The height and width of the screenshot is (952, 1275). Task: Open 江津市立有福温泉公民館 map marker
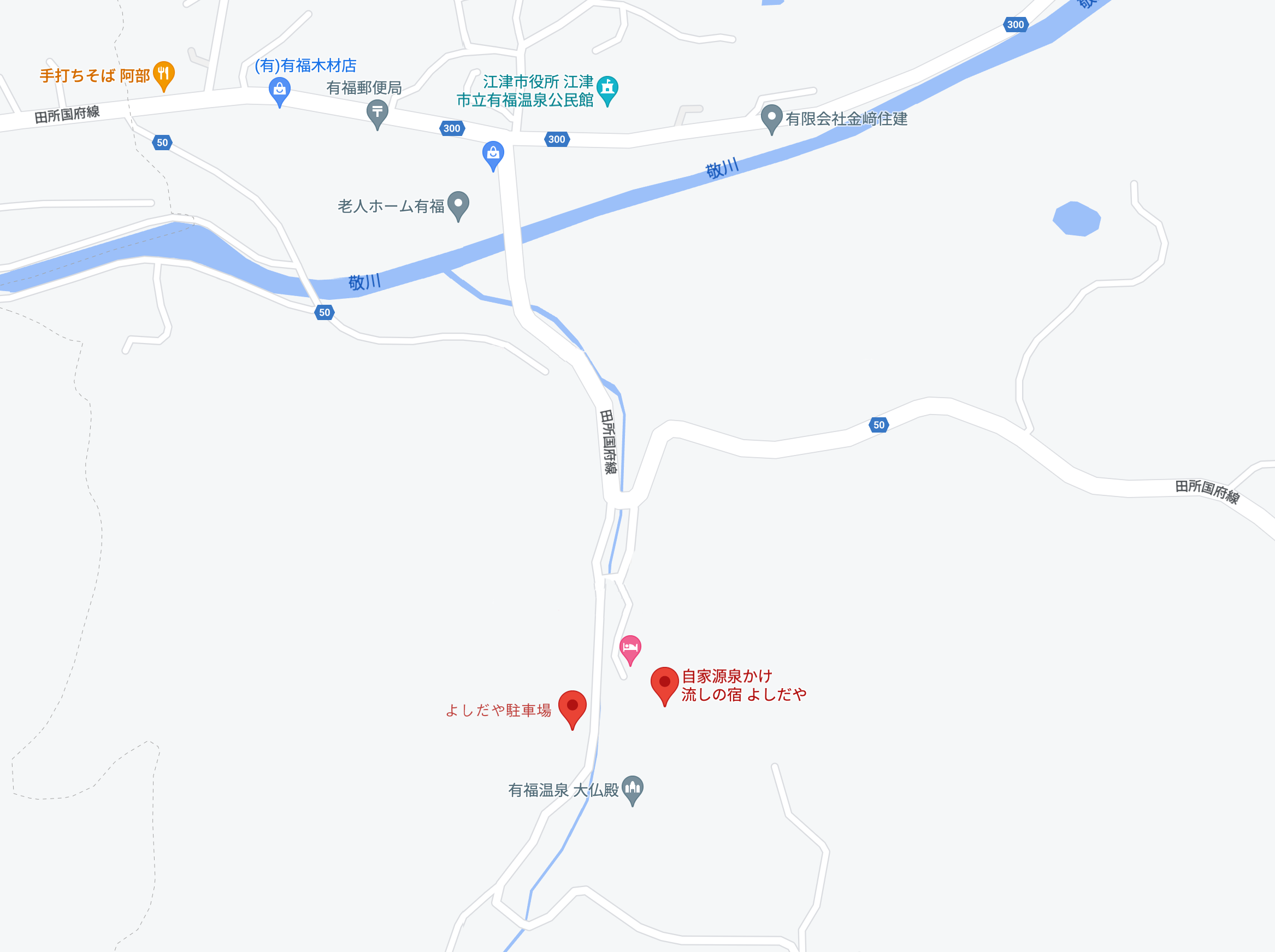607,88
